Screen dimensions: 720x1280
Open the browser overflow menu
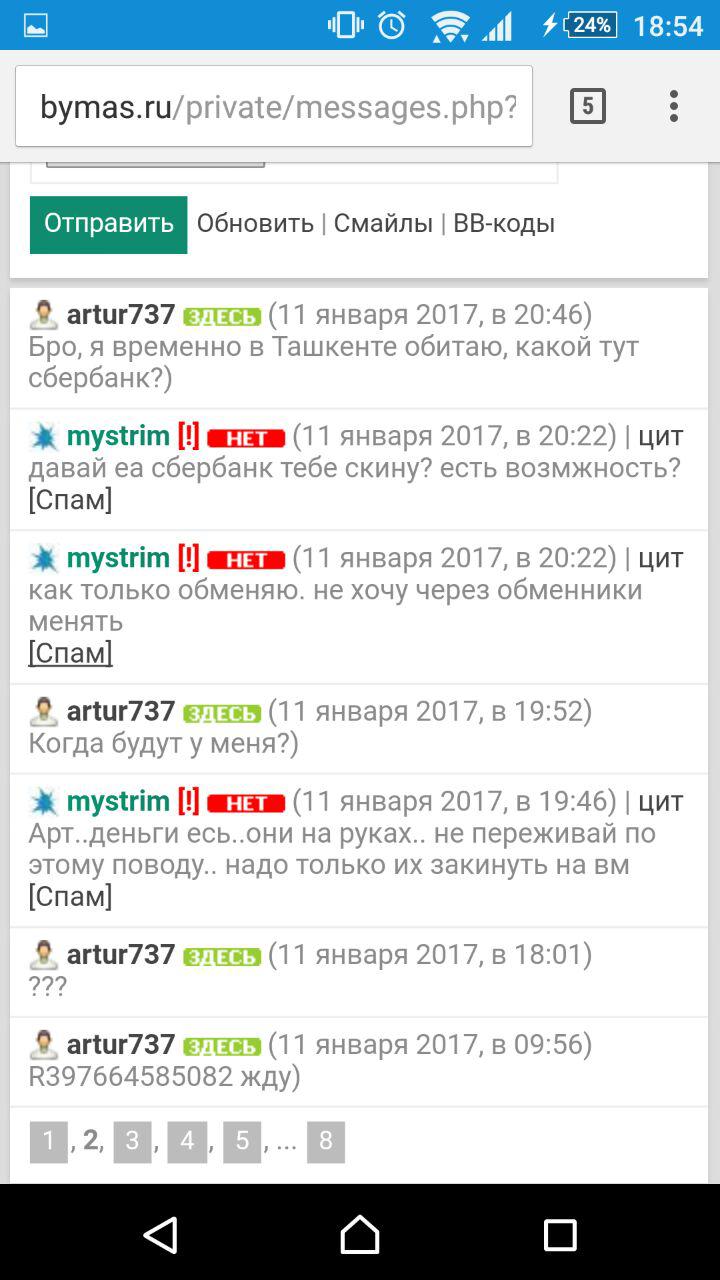[x=673, y=106]
